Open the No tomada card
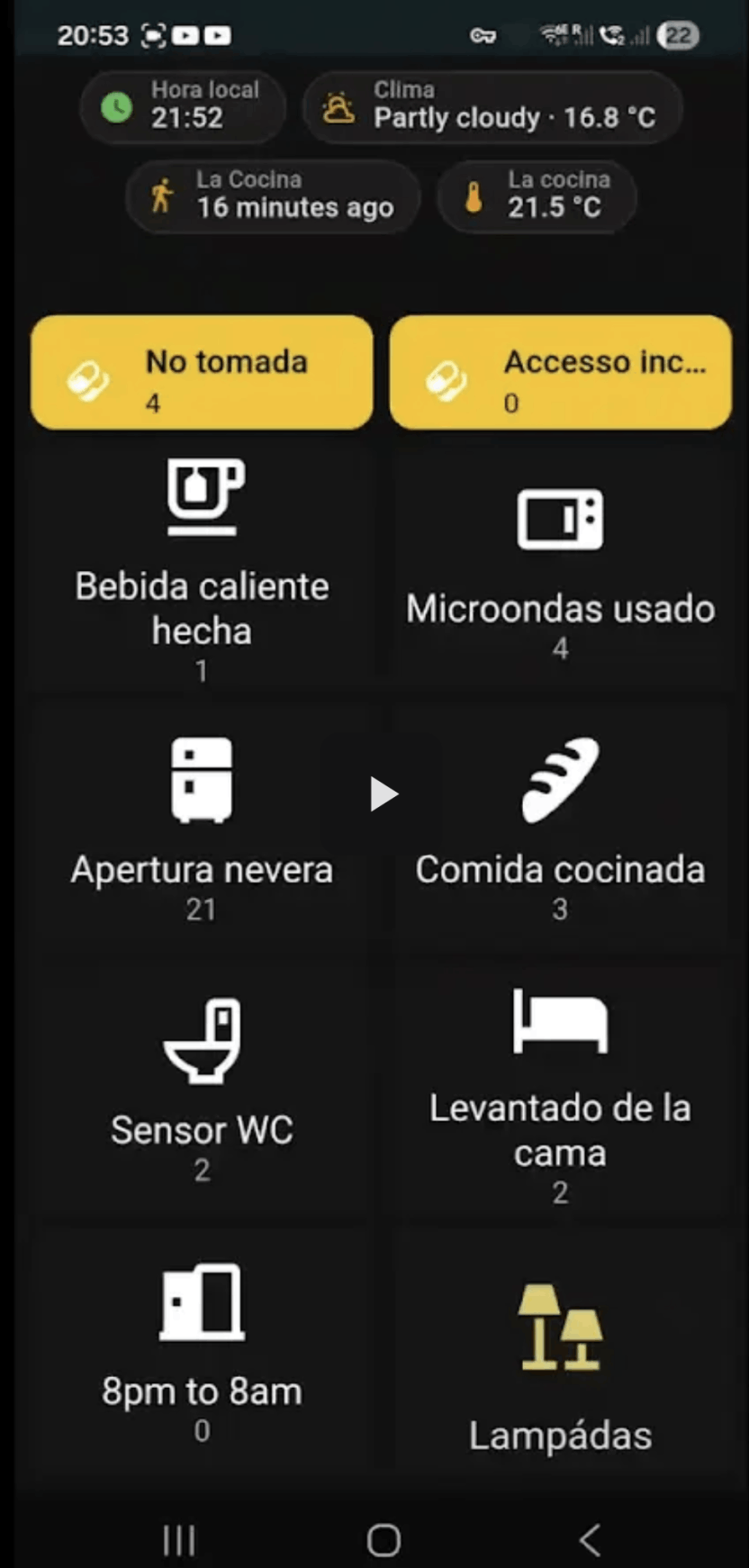Viewport: 749px width, 1568px height. (202, 372)
